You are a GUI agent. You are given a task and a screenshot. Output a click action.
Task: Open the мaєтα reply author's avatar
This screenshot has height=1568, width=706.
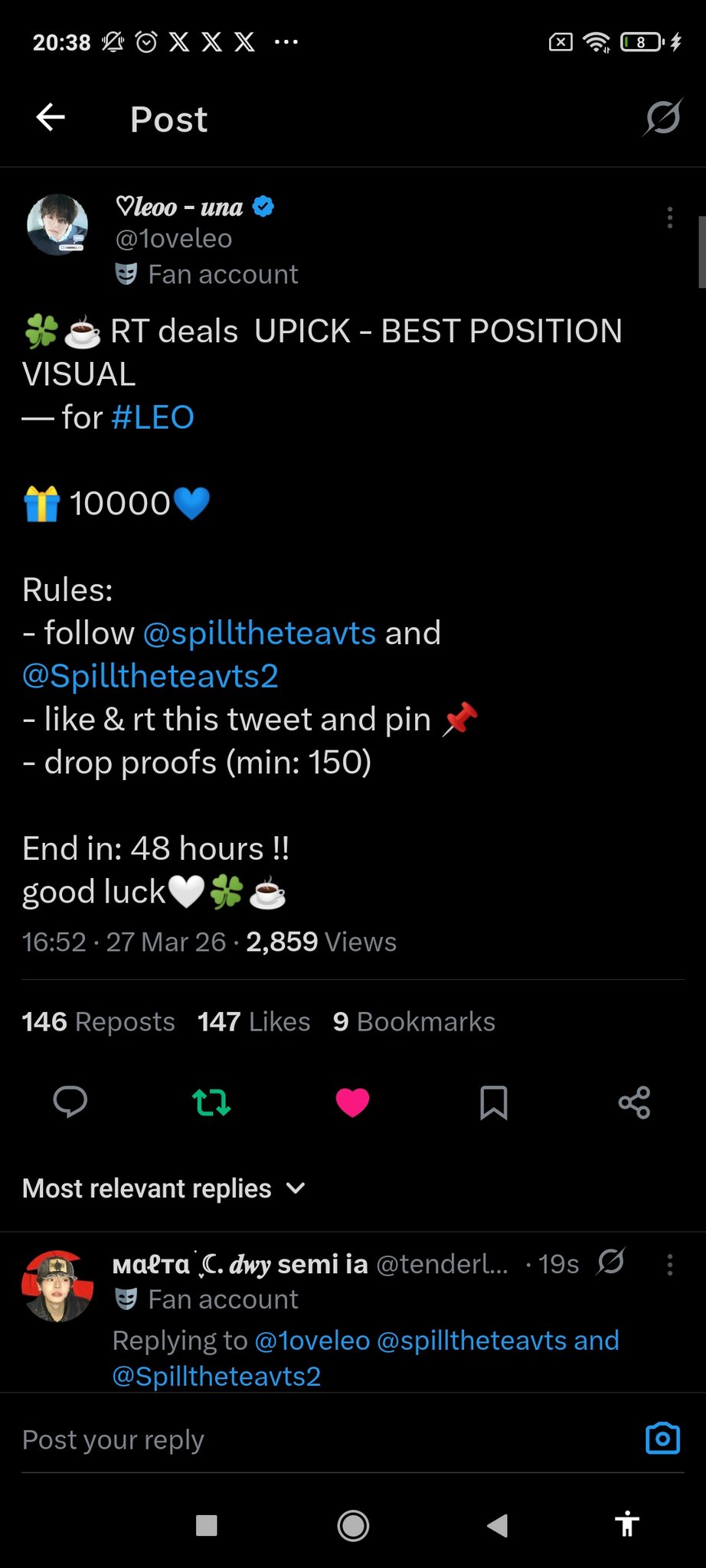(x=57, y=1286)
